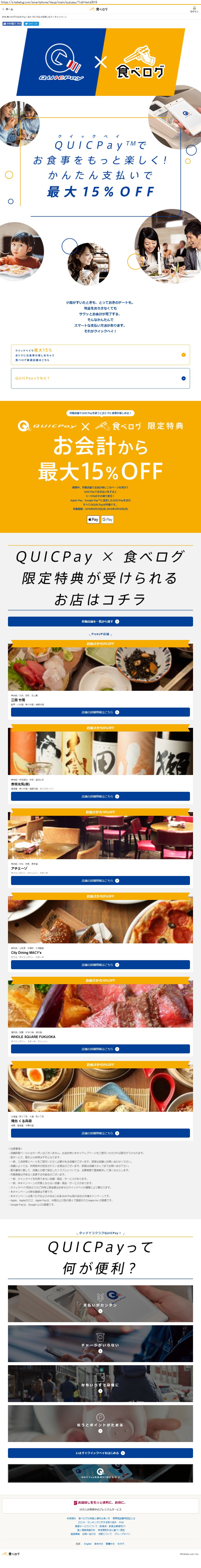
Task: Expand the QUICPayってなに？ section
Action: tap(100, 378)
